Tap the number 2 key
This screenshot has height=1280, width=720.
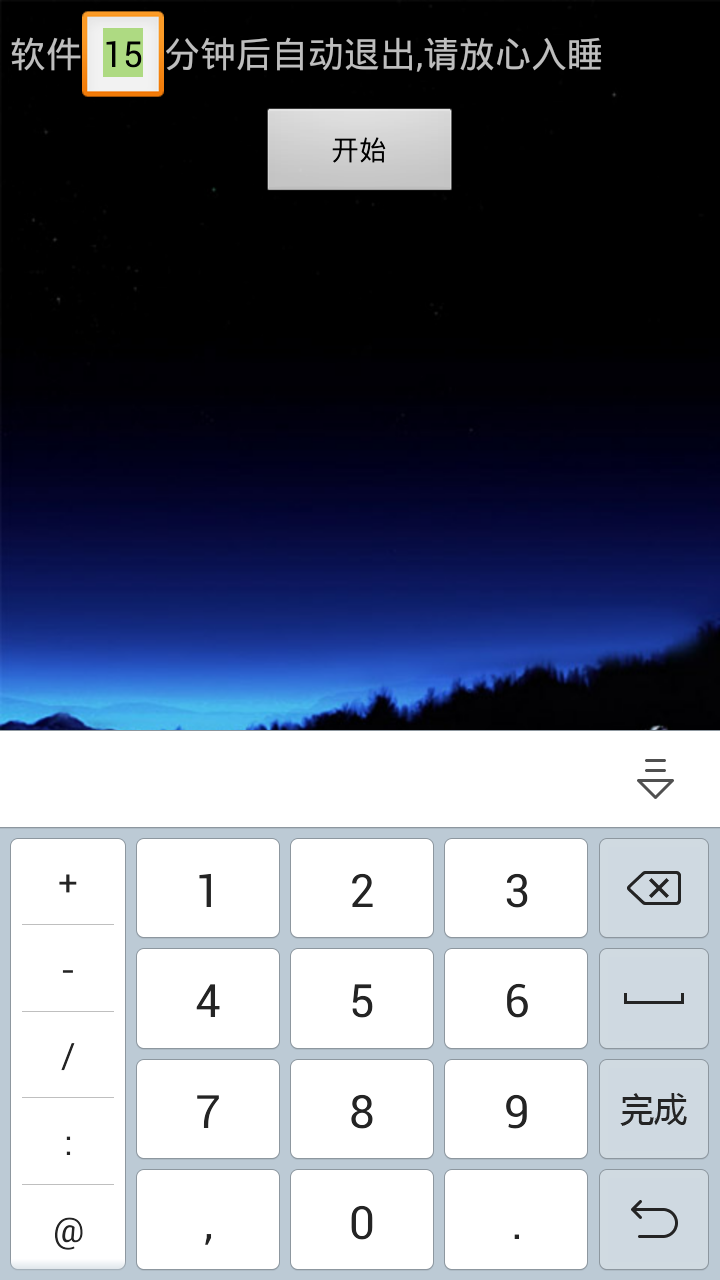click(x=361, y=888)
